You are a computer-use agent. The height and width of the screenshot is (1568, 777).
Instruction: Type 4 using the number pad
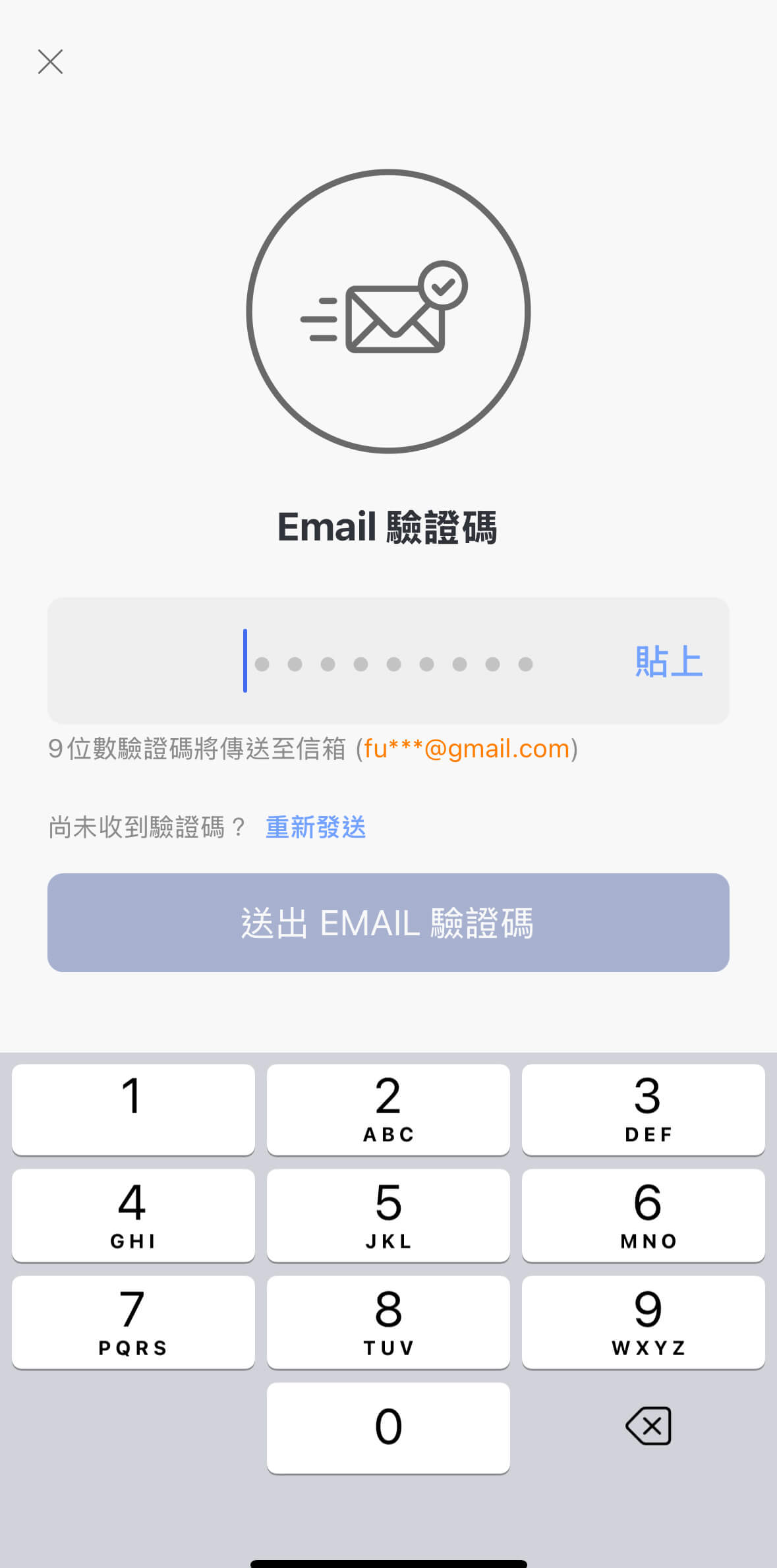click(x=133, y=1216)
